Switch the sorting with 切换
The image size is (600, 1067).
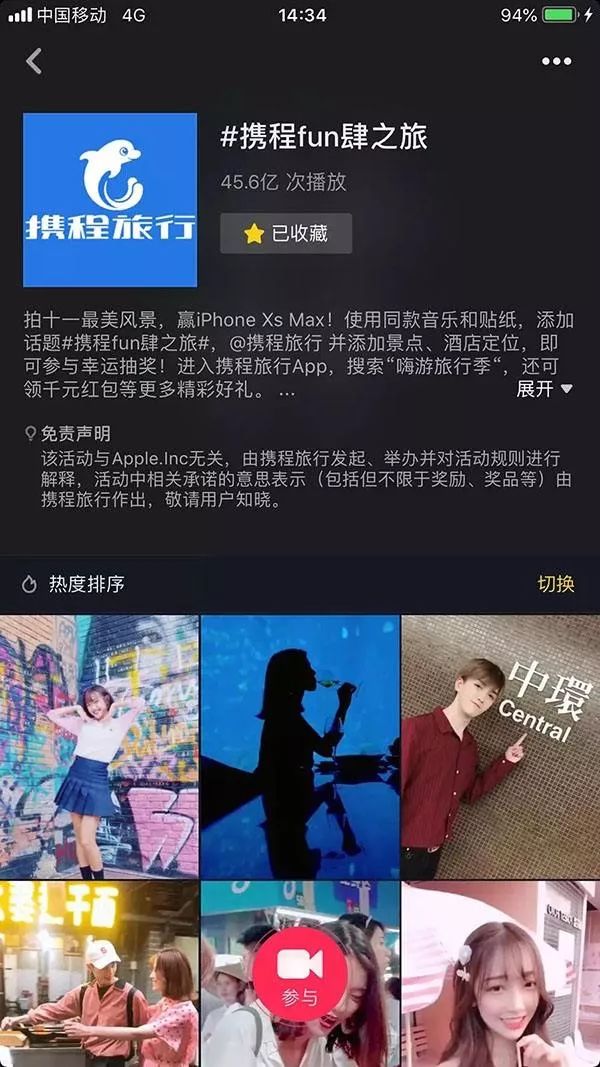click(555, 584)
